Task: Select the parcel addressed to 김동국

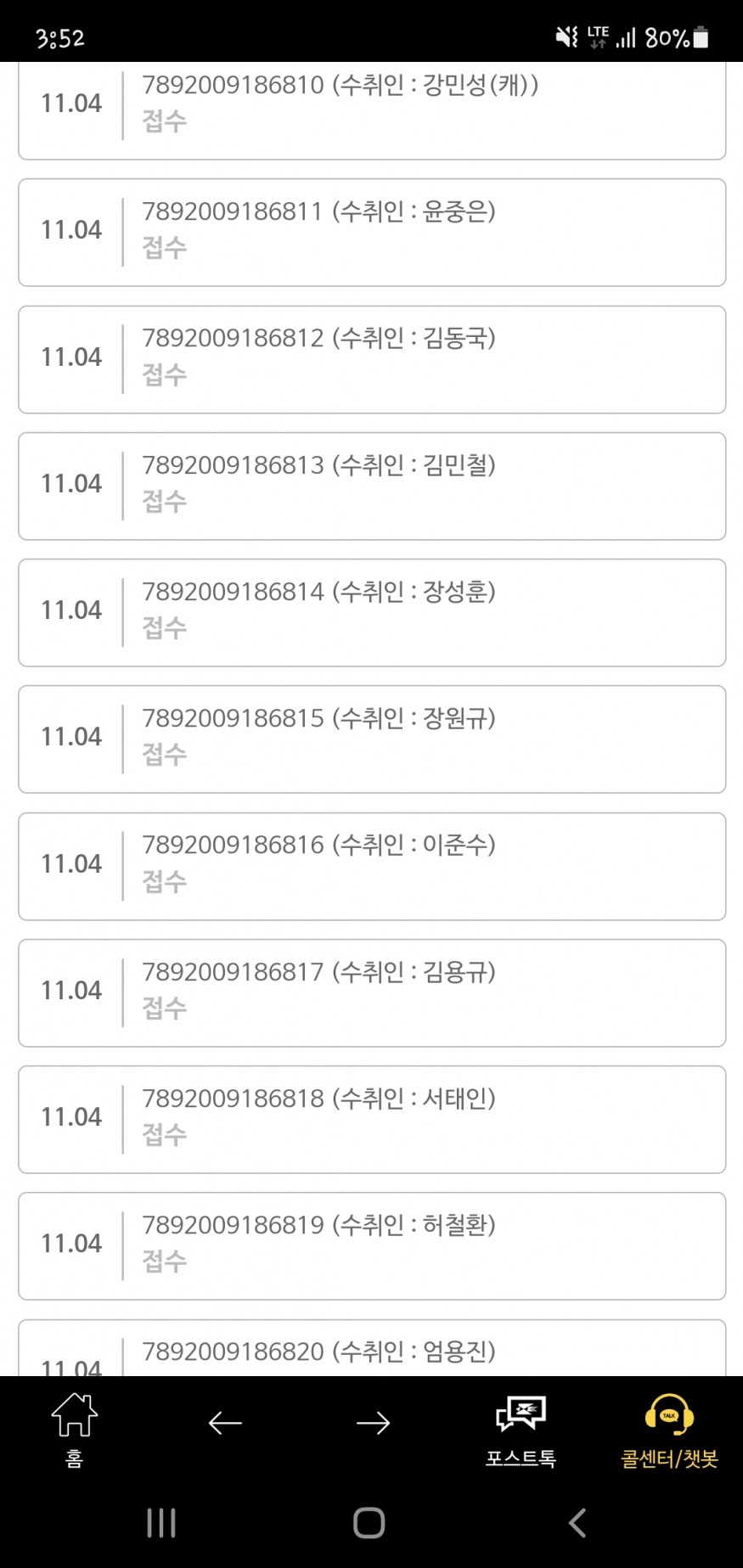Action: click(x=372, y=359)
